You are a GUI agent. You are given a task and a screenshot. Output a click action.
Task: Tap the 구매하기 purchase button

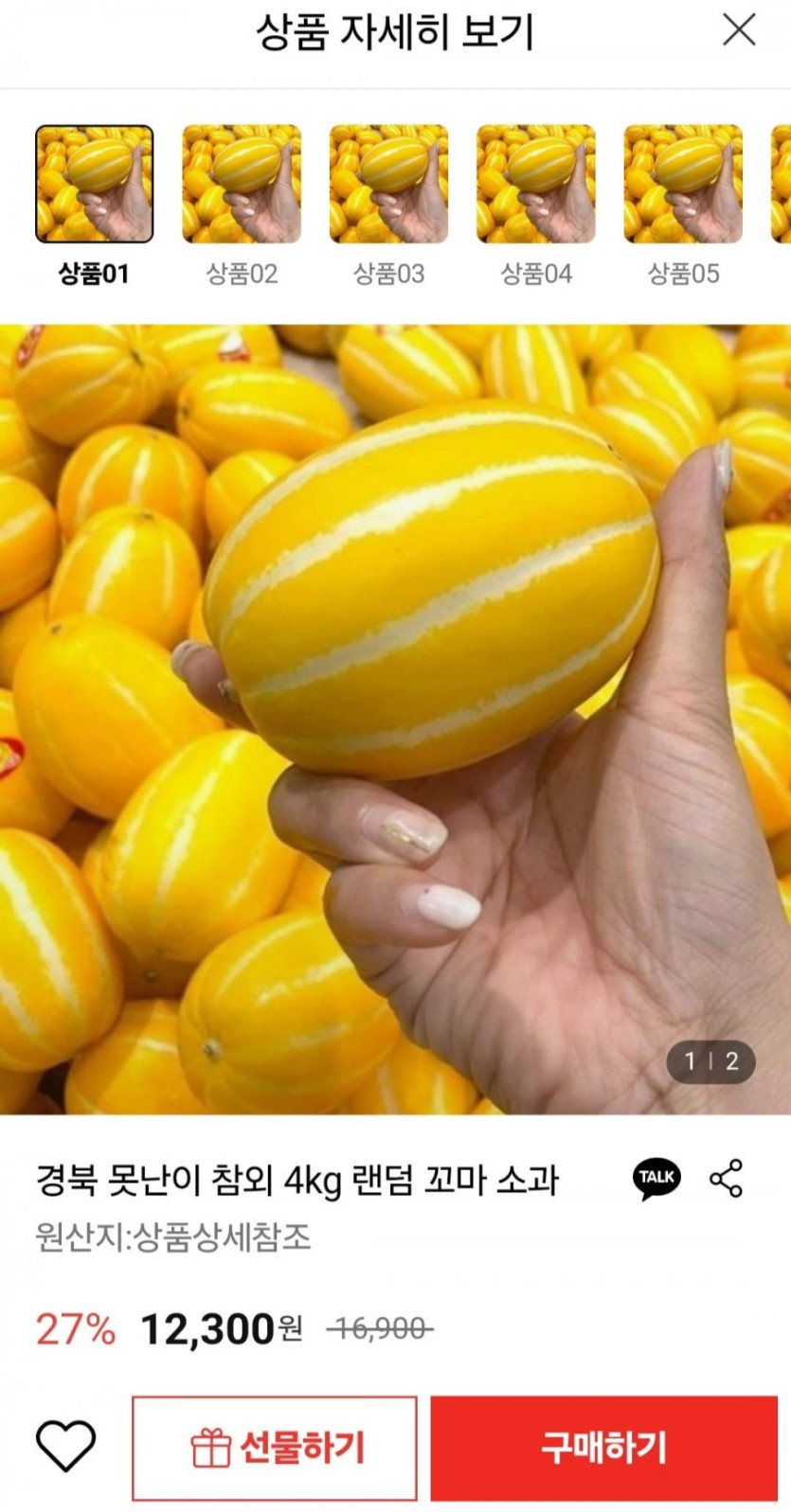[x=604, y=1448]
